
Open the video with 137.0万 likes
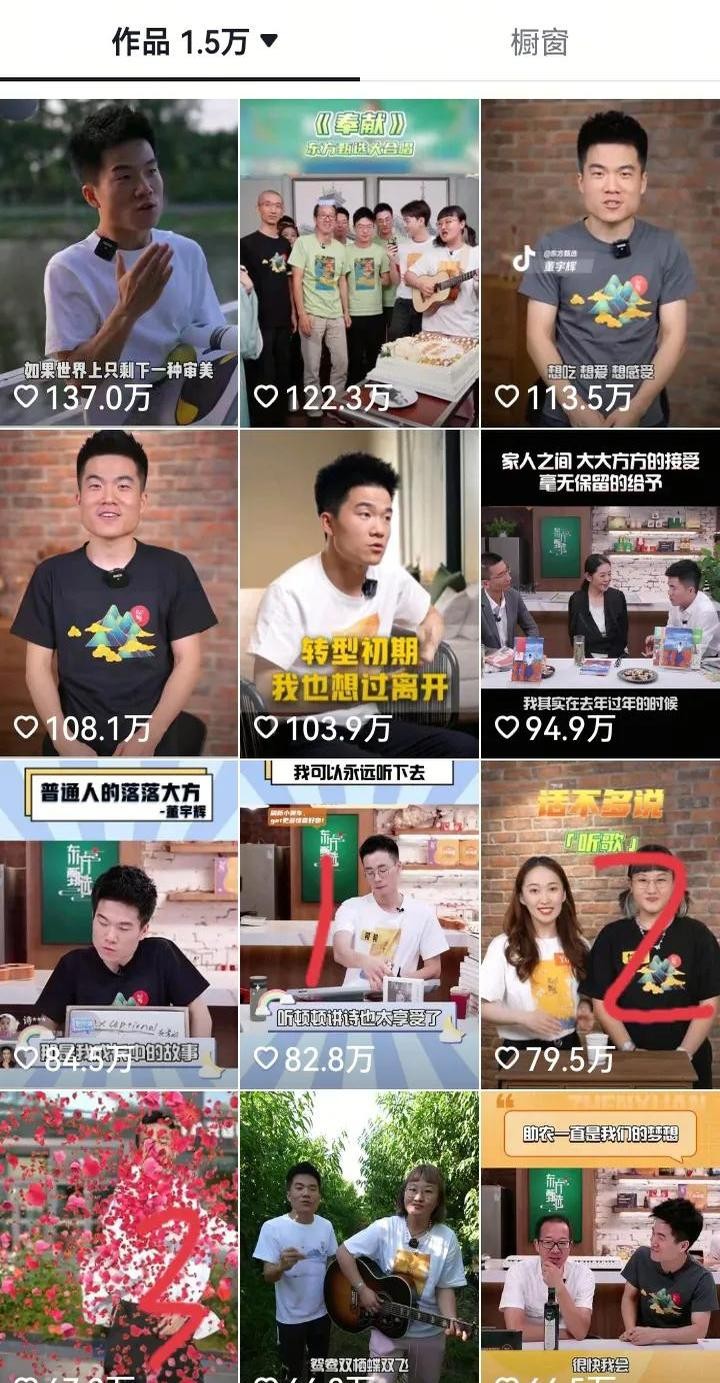click(119, 263)
